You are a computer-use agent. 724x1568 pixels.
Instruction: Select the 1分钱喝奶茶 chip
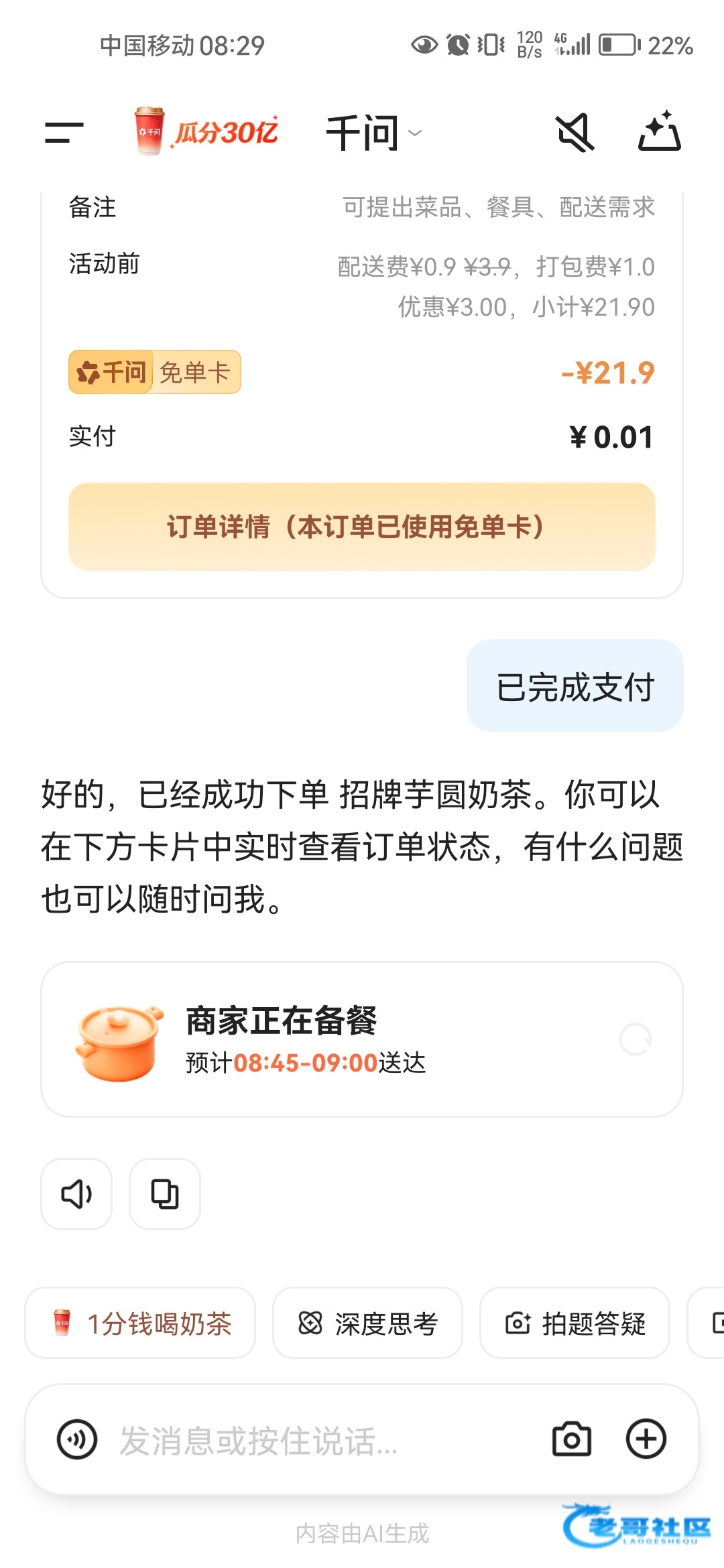[x=141, y=1323]
